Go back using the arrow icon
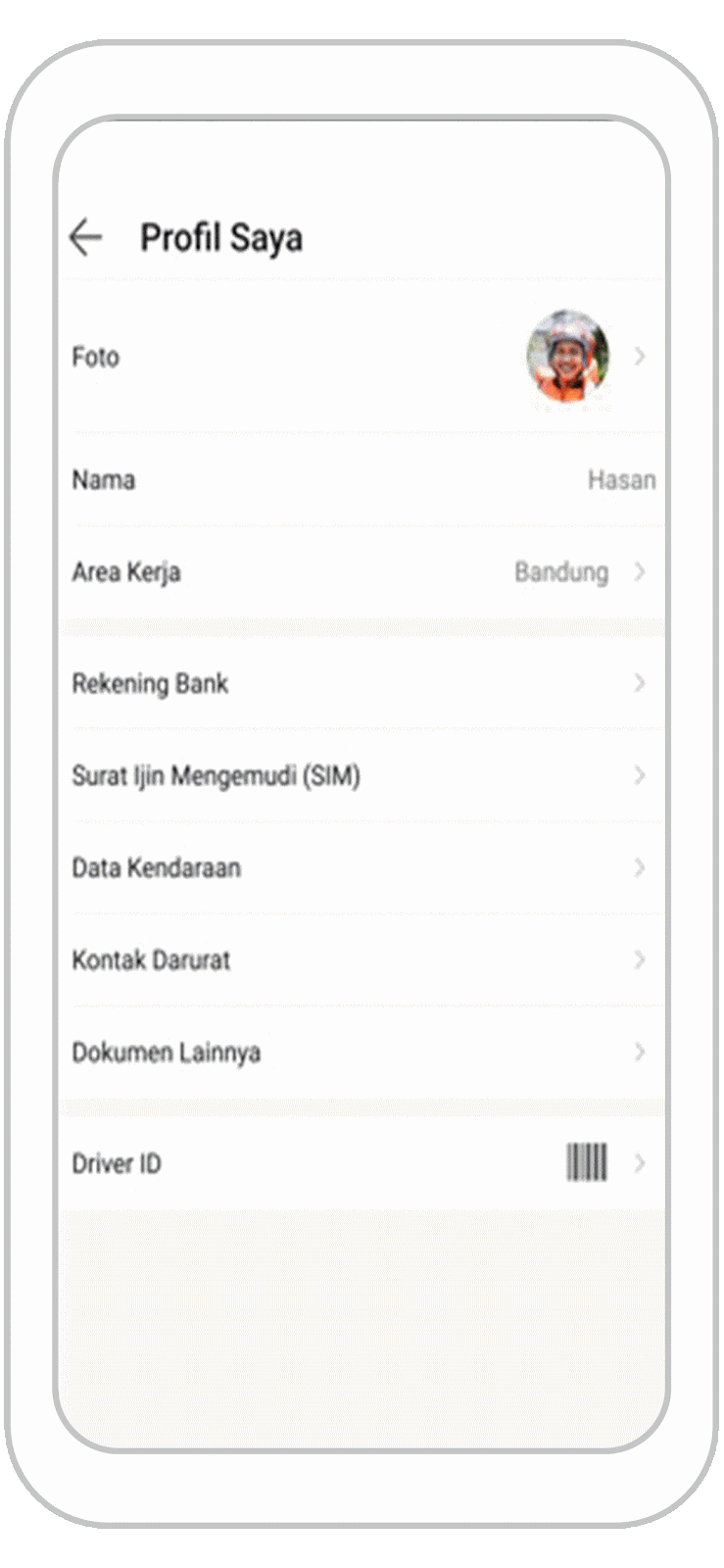The image size is (724, 1568). [x=86, y=237]
